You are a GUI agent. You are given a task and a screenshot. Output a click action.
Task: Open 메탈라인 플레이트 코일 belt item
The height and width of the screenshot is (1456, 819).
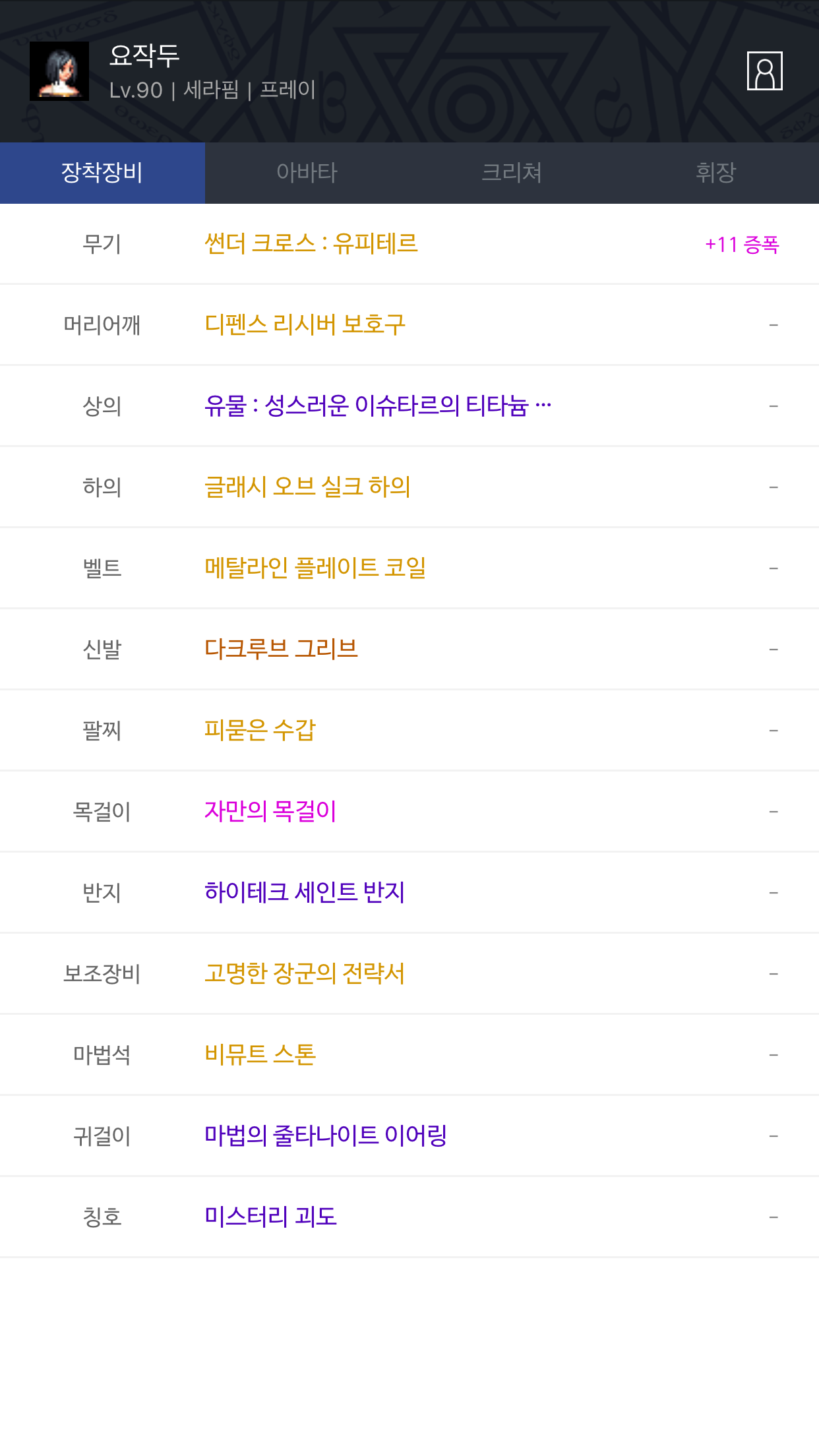(x=409, y=568)
